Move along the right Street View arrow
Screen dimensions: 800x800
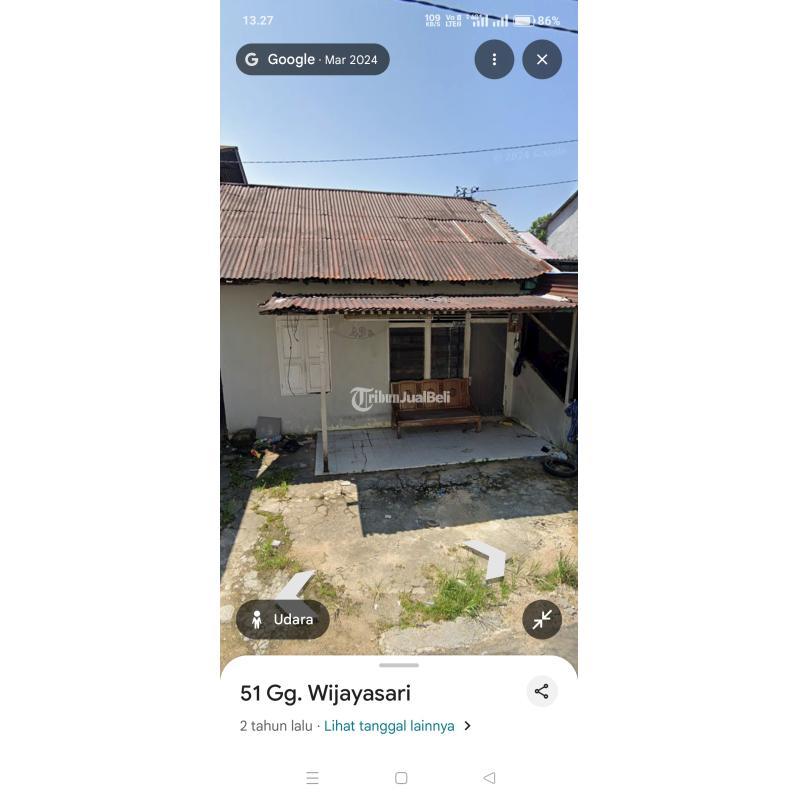point(488,558)
